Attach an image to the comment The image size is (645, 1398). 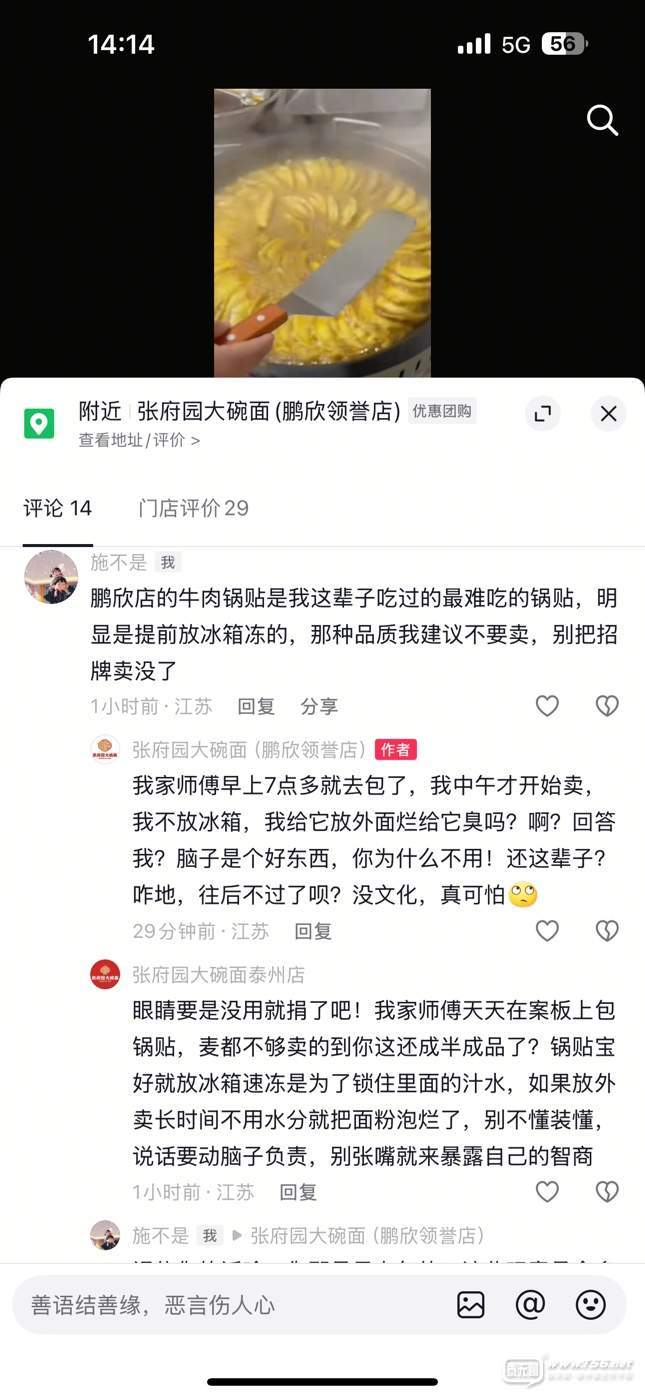(470, 1305)
